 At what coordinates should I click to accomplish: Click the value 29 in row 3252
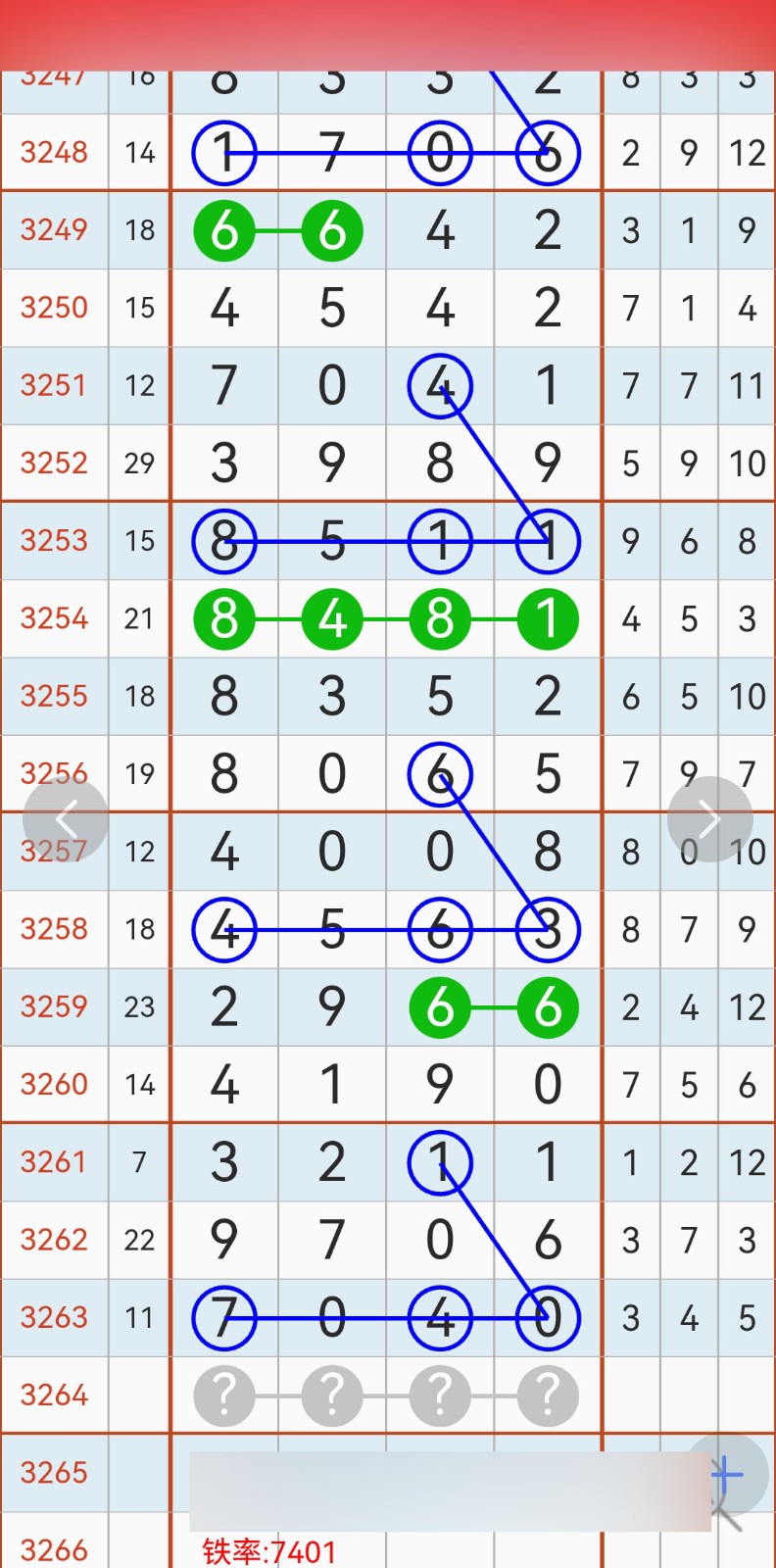click(x=140, y=463)
